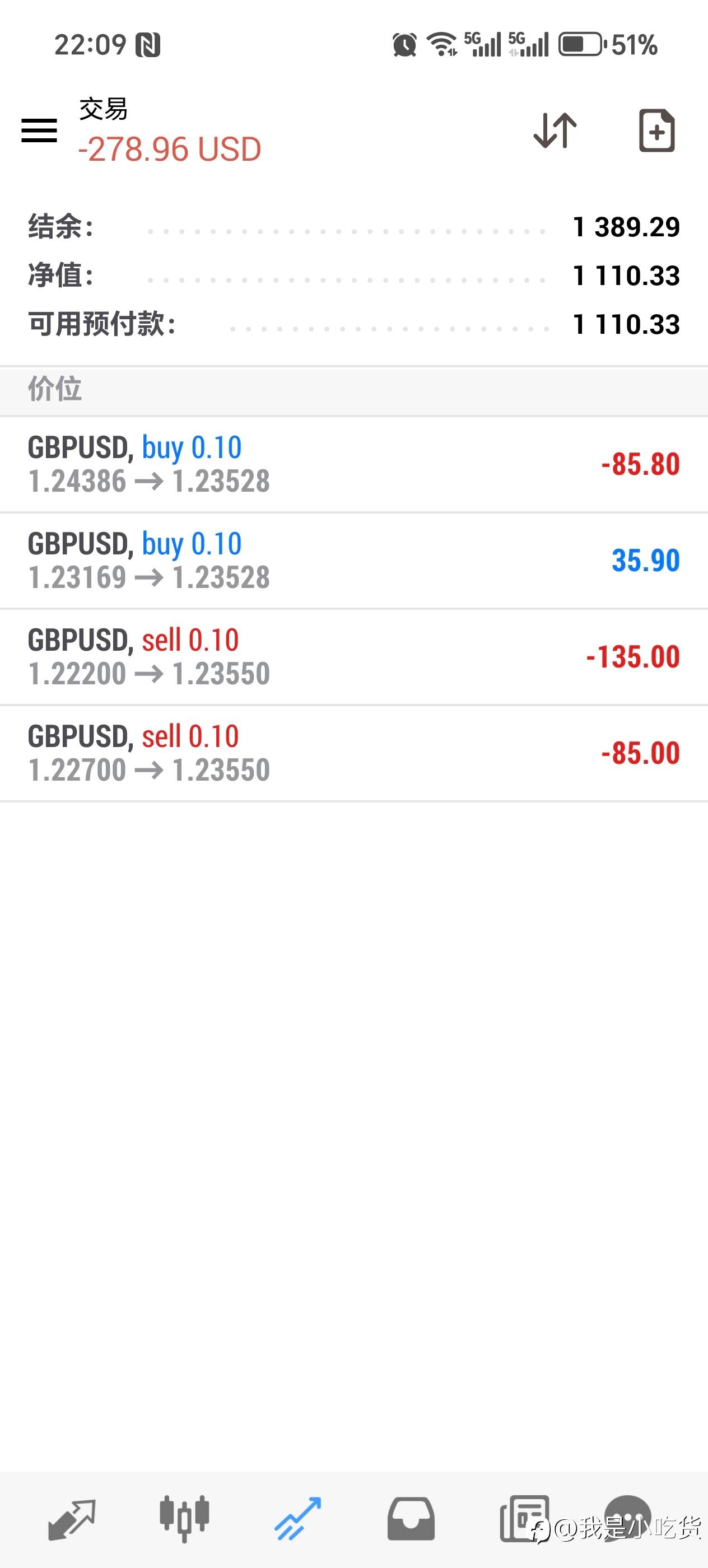The width and height of the screenshot is (708, 1568).
Task: Open the hamburger side menu
Action: [39, 130]
